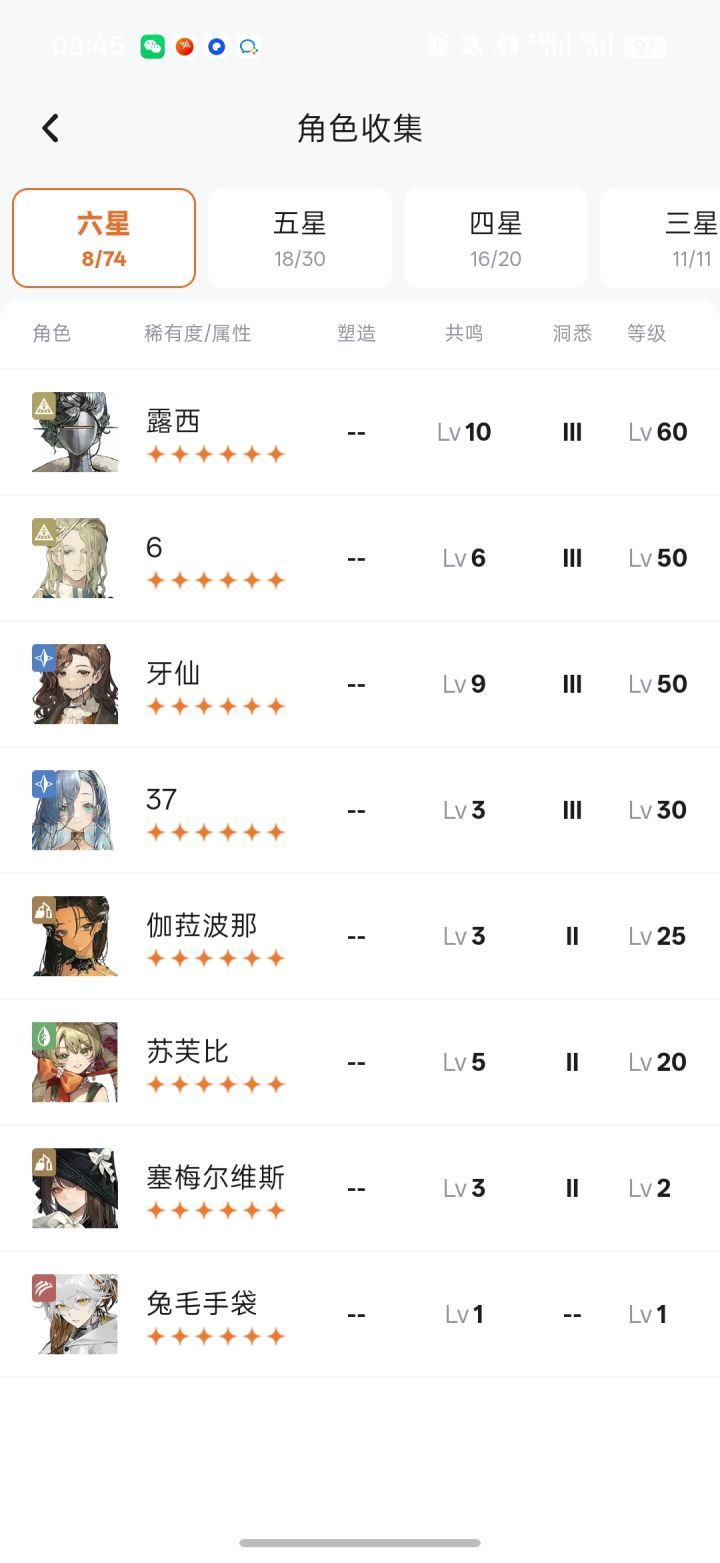
Task: Go back using the top-left arrow
Action: click(50, 128)
